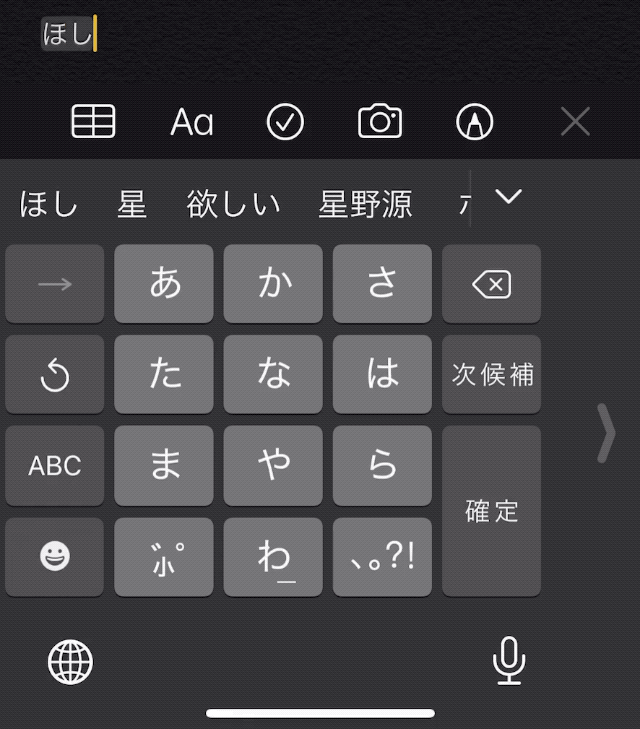This screenshot has height=729, width=640.
Task: Open the markup pen tool
Action: [474, 122]
